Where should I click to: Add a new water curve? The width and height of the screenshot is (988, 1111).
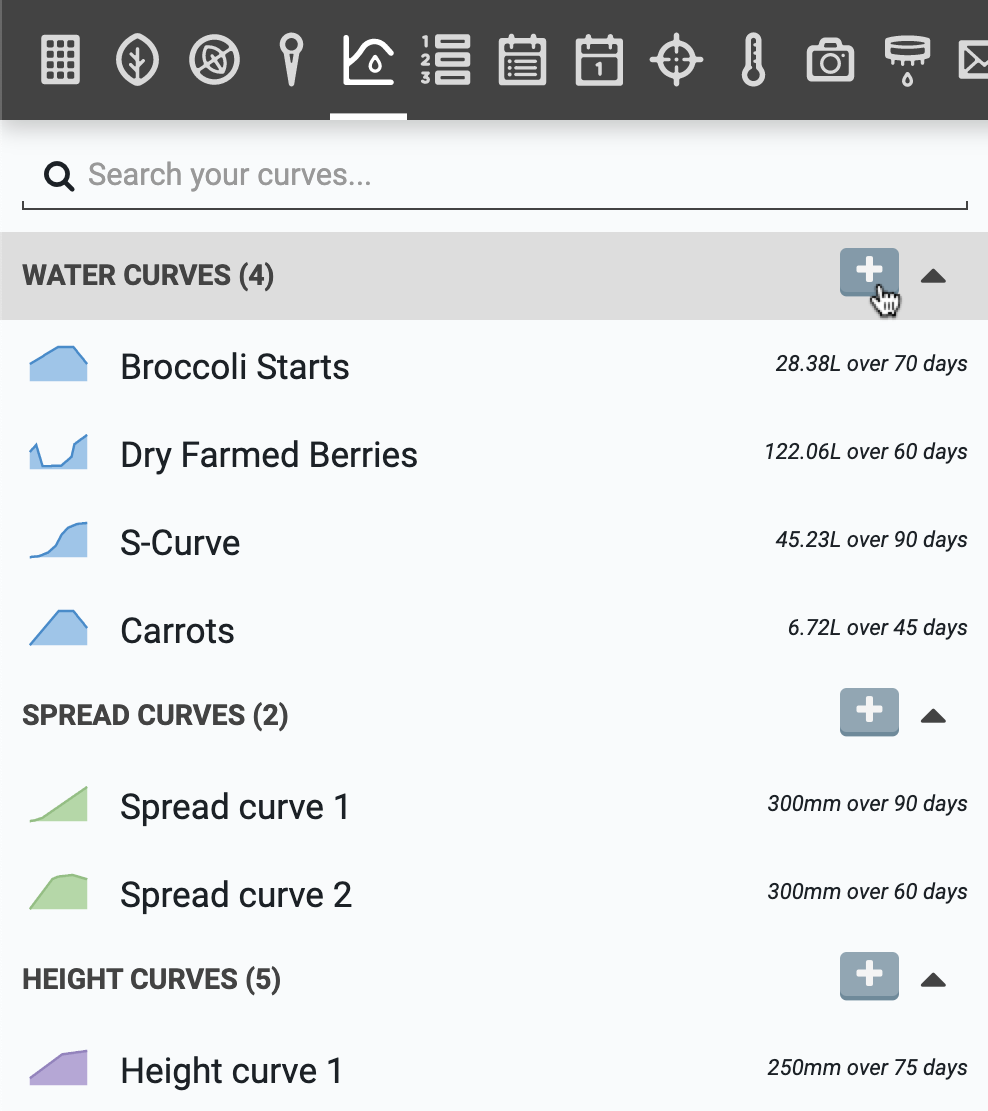tap(869, 272)
